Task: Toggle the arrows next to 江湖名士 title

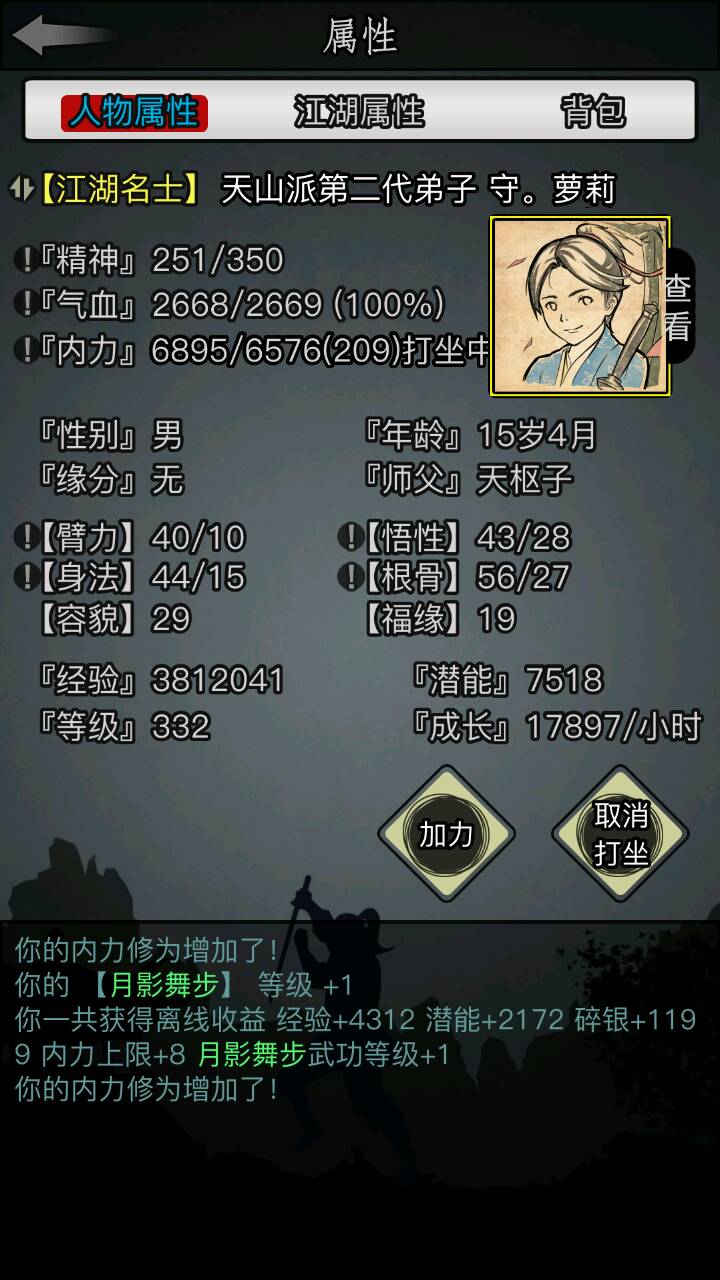Action: click(x=21, y=188)
